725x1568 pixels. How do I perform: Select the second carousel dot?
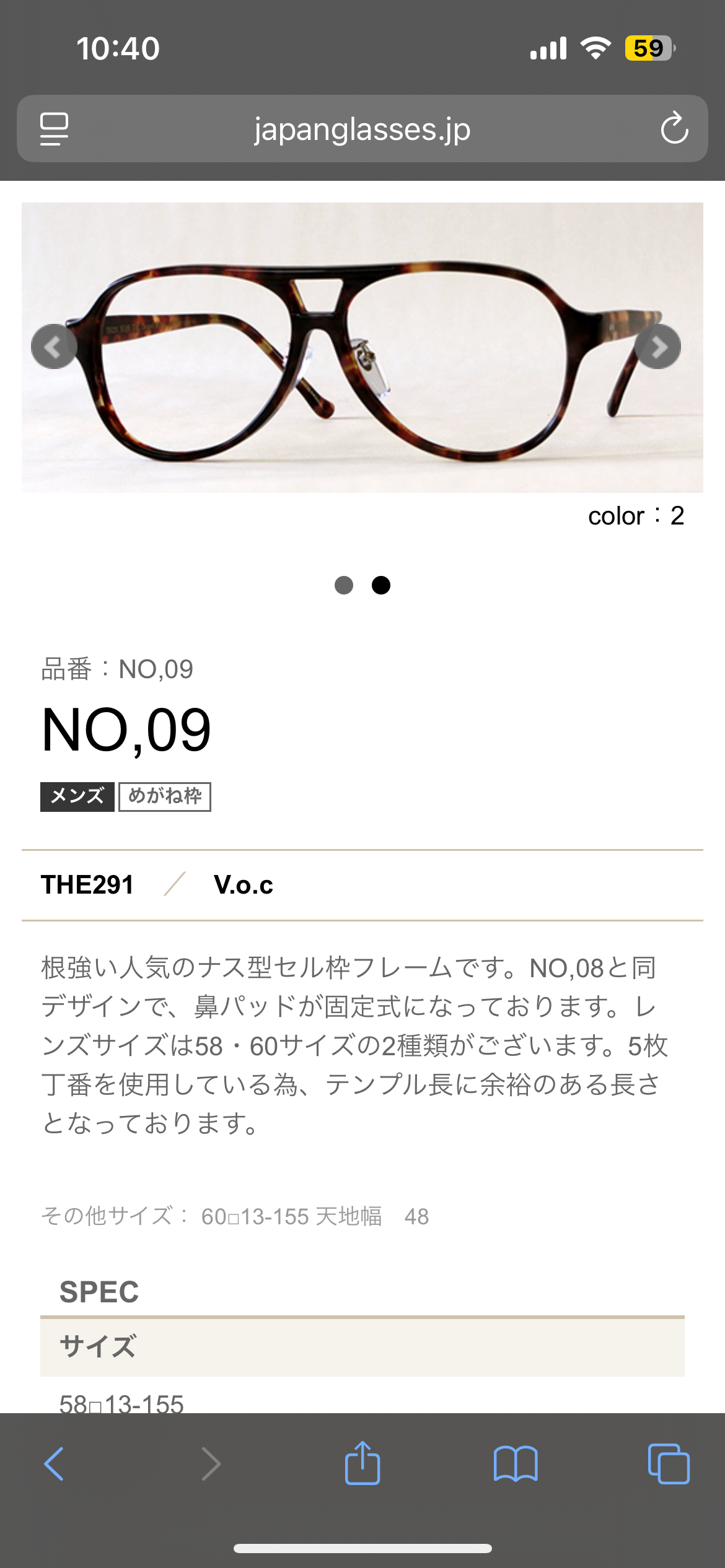pyautogui.click(x=381, y=585)
